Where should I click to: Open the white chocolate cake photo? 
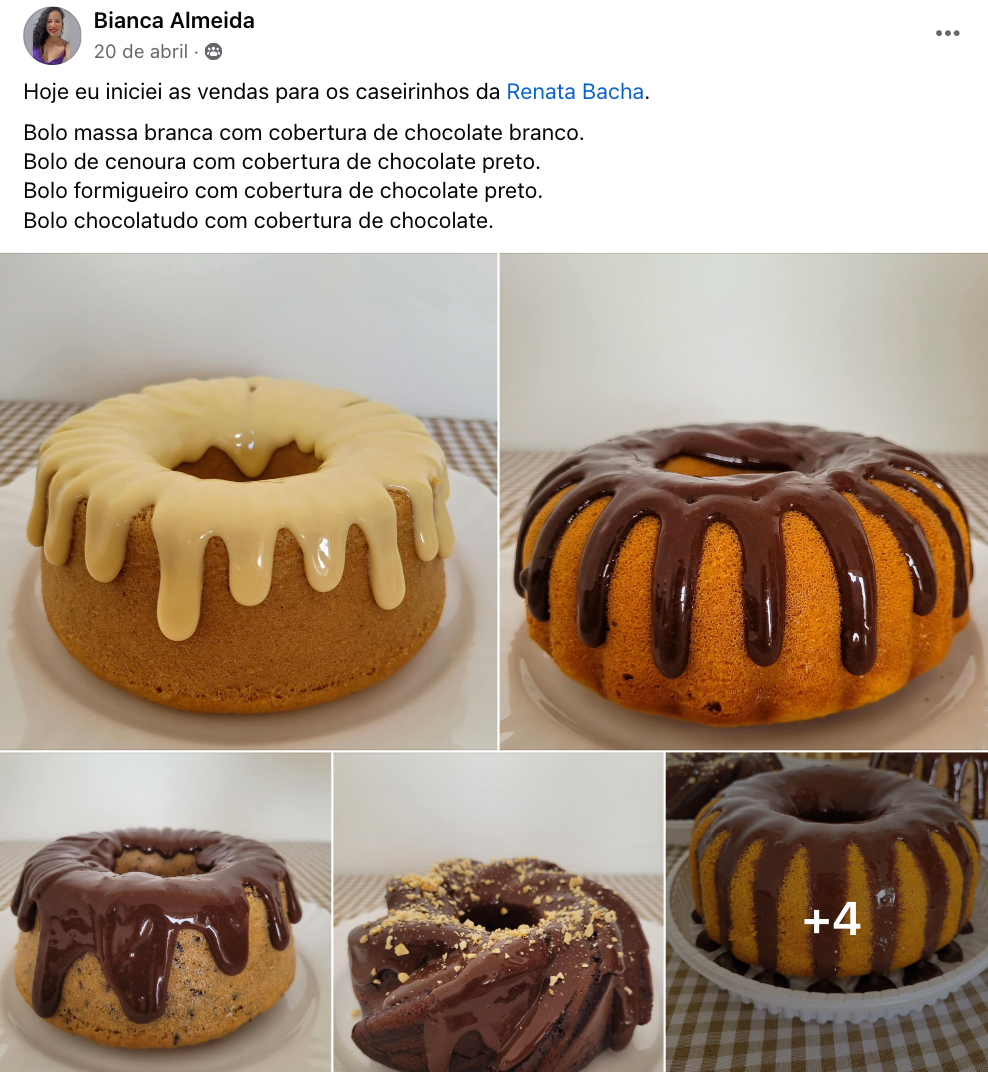(x=248, y=501)
